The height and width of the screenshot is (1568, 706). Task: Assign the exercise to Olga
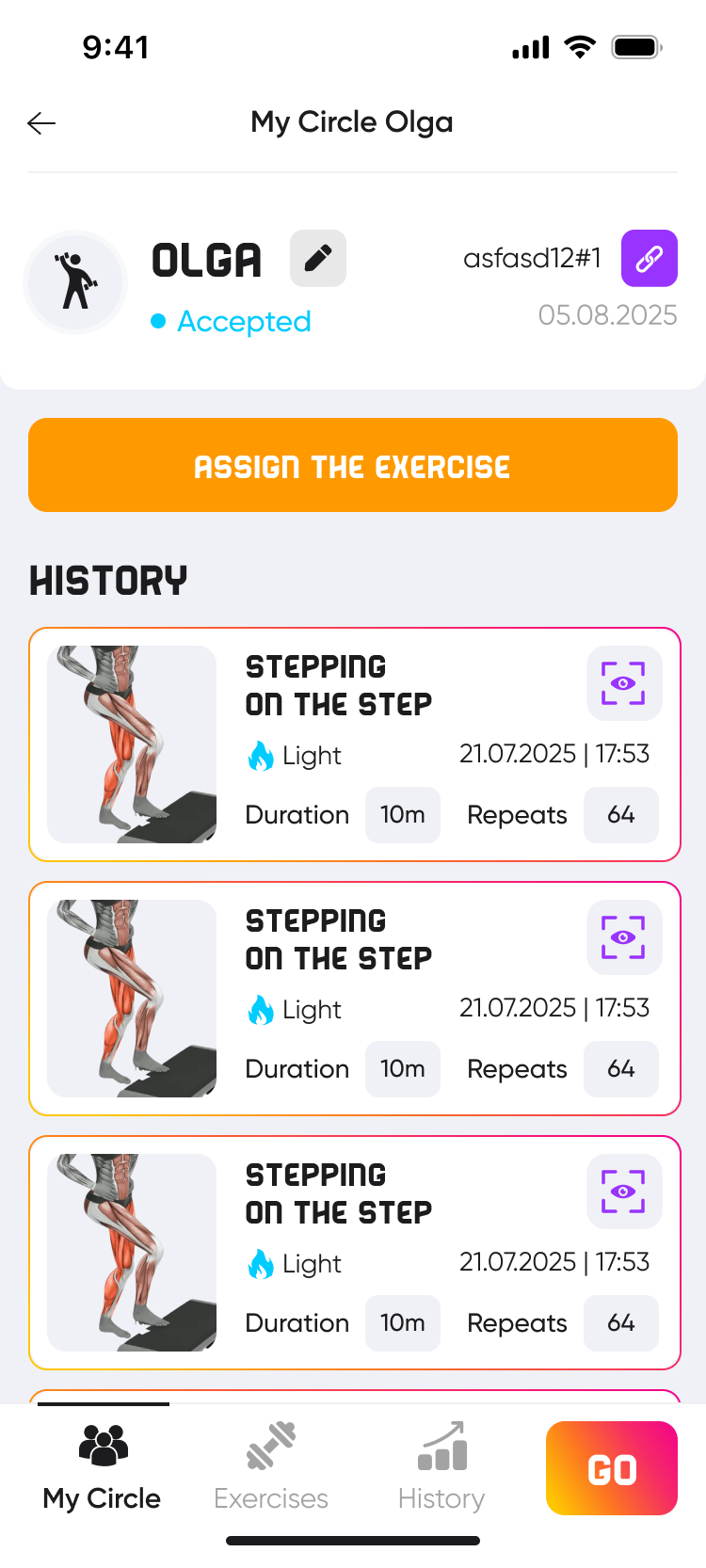pyautogui.click(x=353, y=465)
